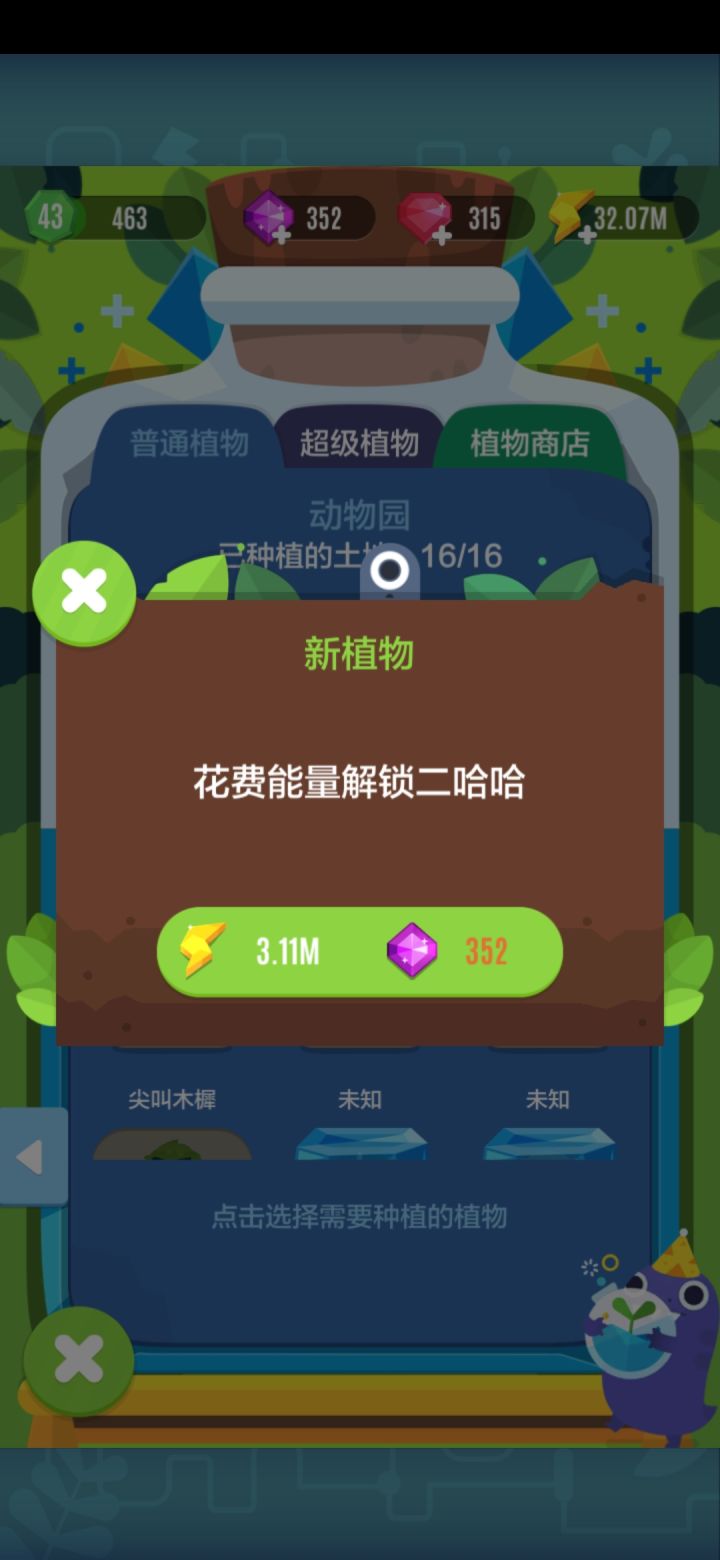
Task: Confirm unlocking 二哈哈 with 3.11M energy
Action: 359,951
